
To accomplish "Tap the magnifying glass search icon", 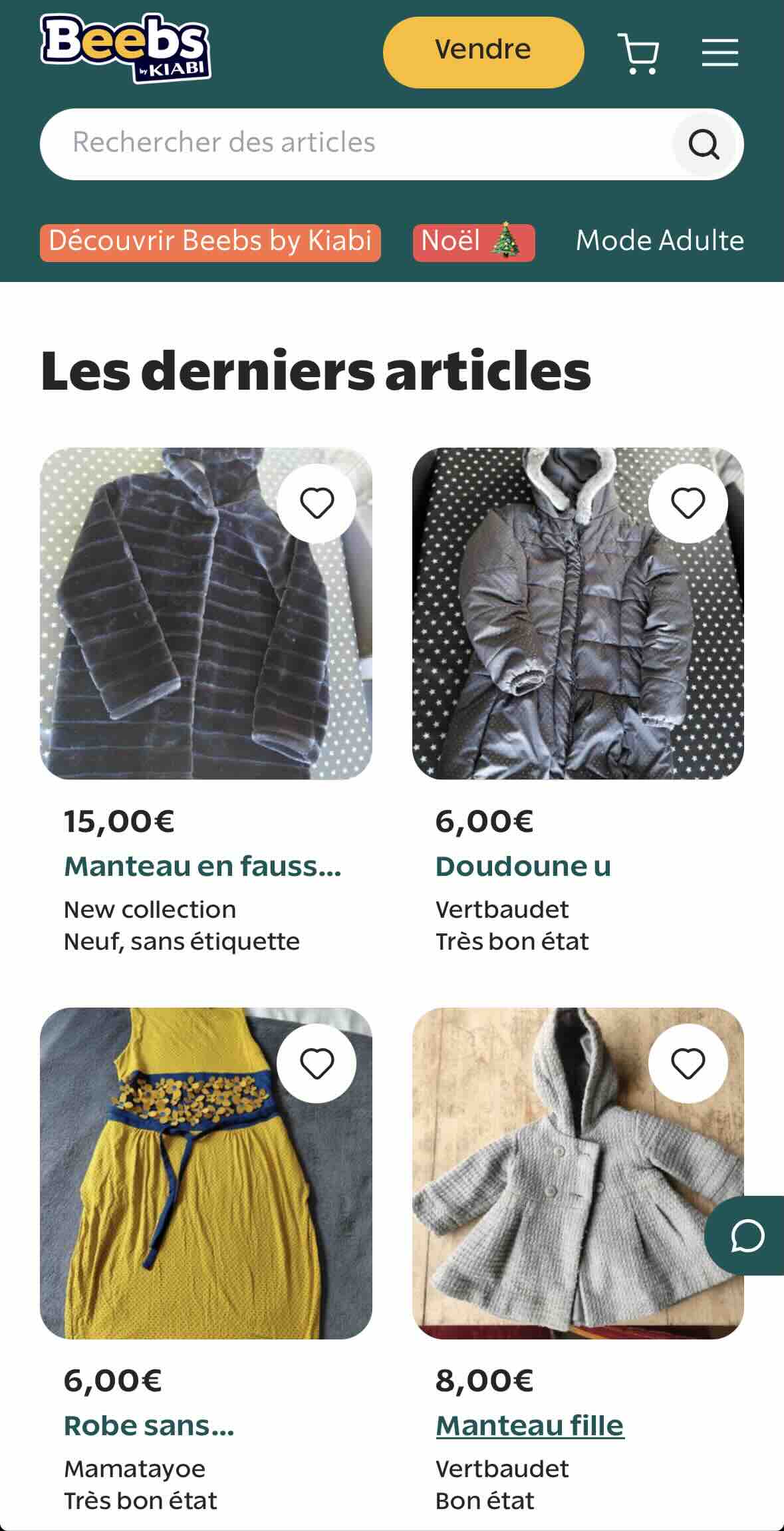I will (704, 144).
